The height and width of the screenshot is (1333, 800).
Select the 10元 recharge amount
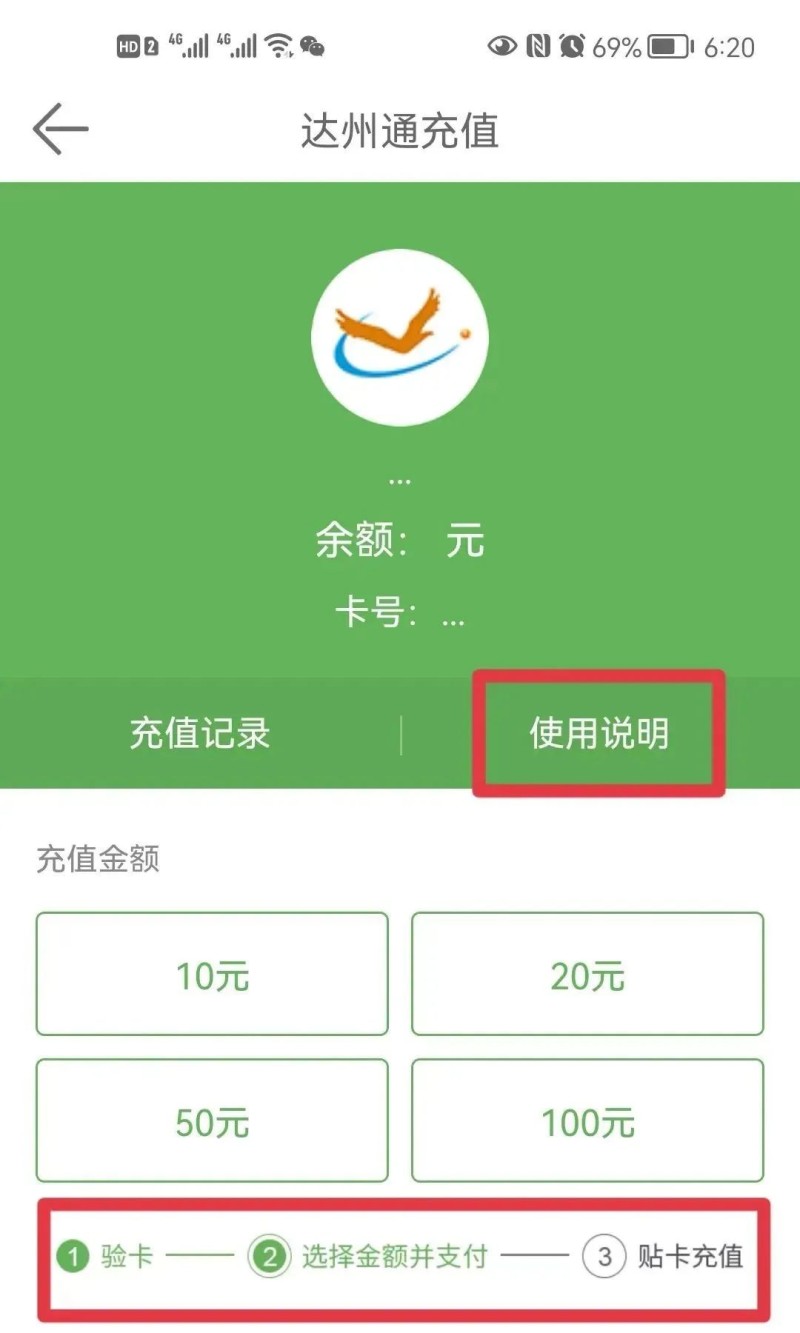pos(212,974)
